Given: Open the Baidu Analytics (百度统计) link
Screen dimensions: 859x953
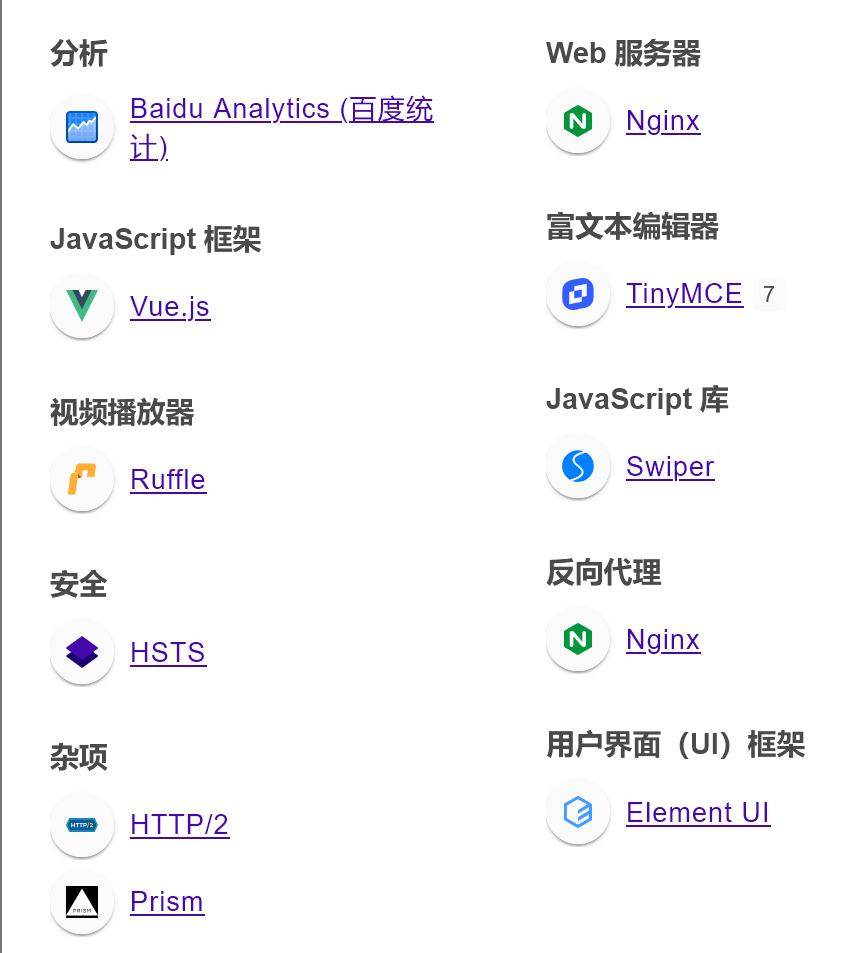Looking at the screenshot, I should tap(281, 108).
